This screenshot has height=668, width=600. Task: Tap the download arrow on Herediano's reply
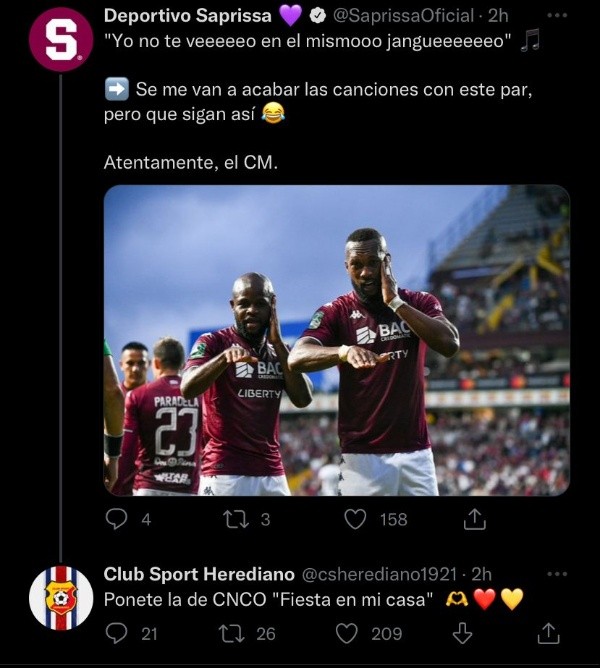[462, 633]
